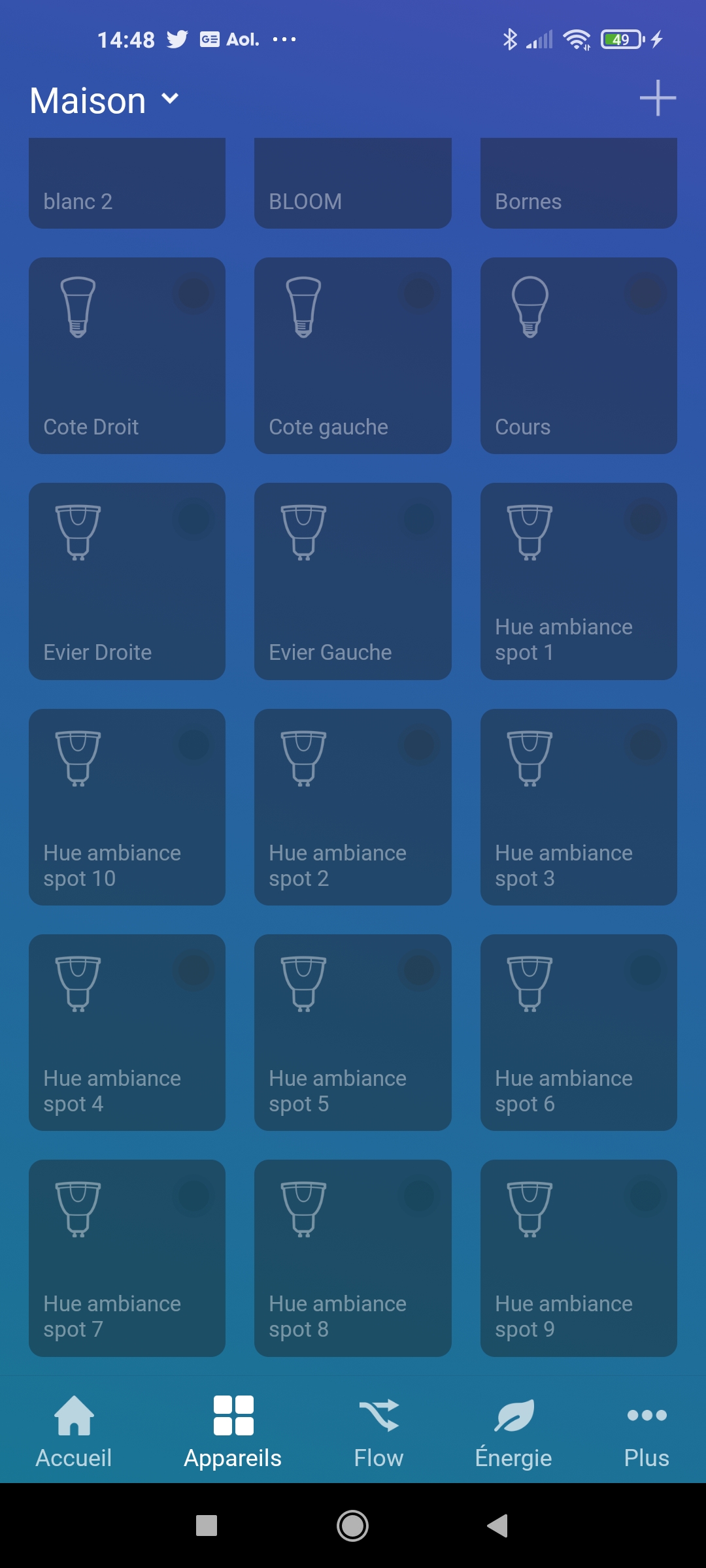The height and width of the screenshot is (1568, 706).
Task: Expand the Maison home selector dropdown
Action: (105, 101)
